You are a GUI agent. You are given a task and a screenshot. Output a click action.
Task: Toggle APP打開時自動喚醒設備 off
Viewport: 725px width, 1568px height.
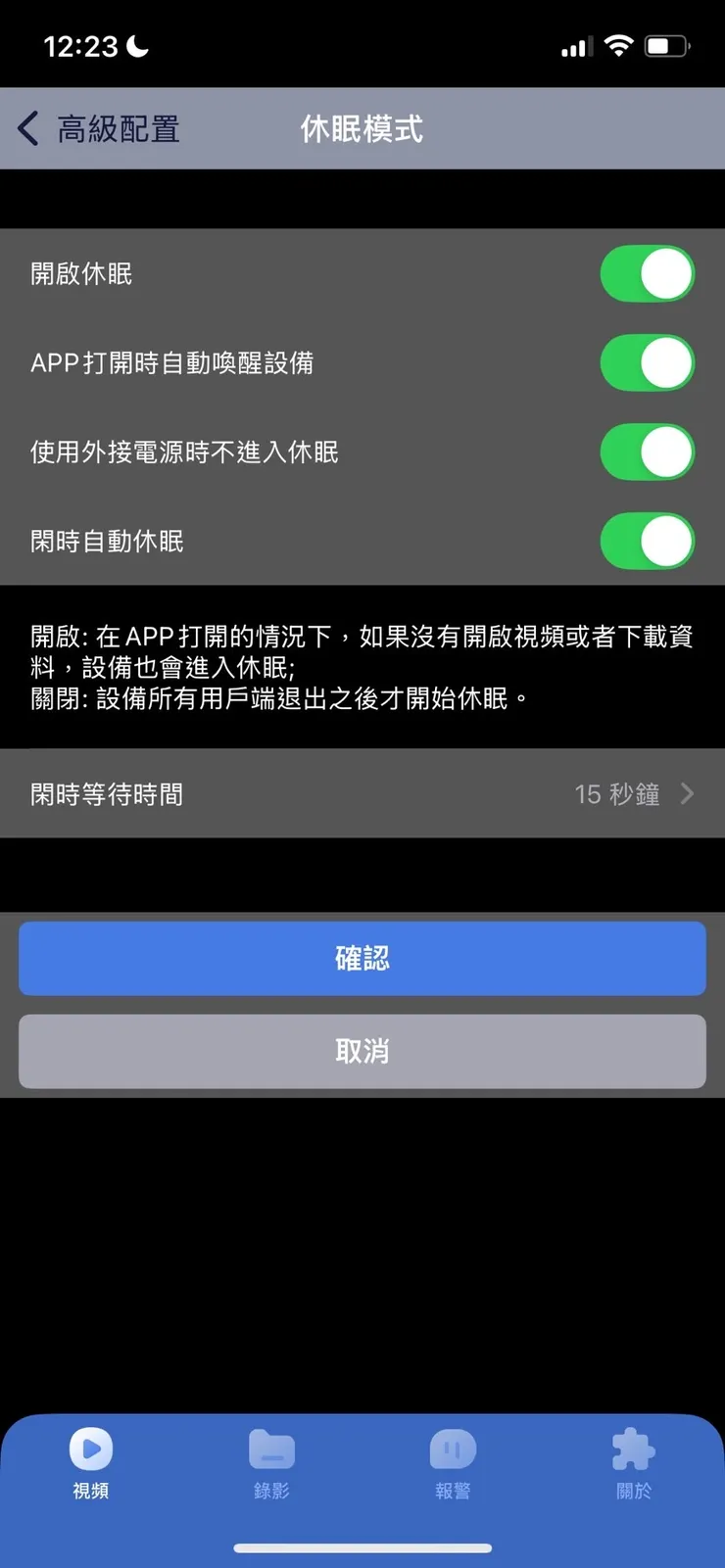pyautogui.click(x=647, y=362)
